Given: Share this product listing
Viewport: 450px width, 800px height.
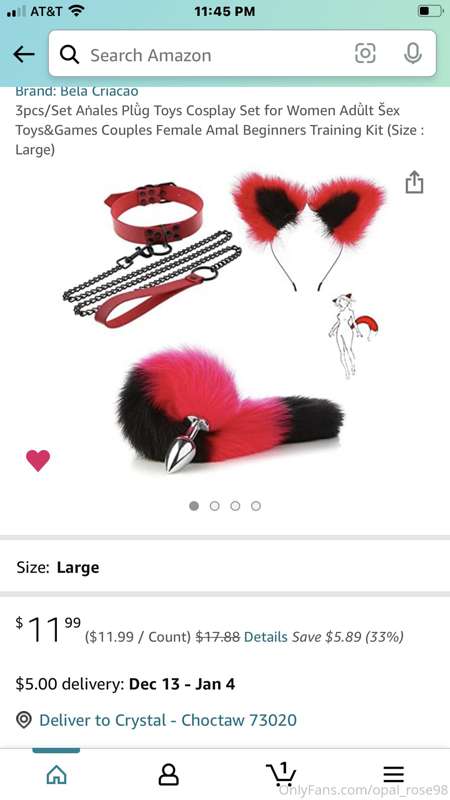Looking at the screenshot, I should click(414, 182).
